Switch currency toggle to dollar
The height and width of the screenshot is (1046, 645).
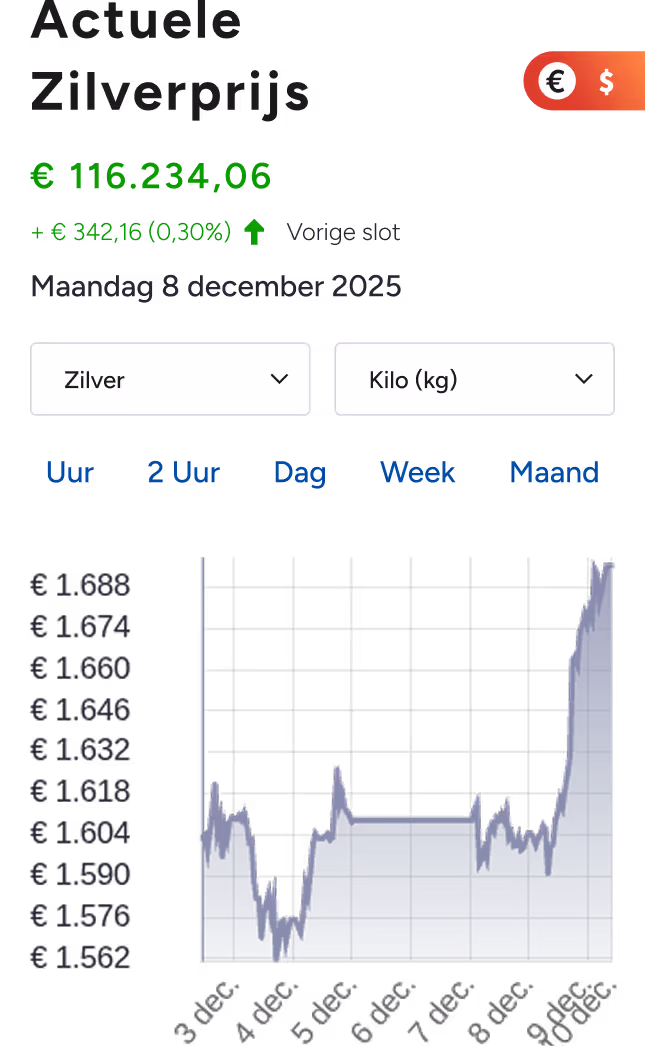pos(606,81)
